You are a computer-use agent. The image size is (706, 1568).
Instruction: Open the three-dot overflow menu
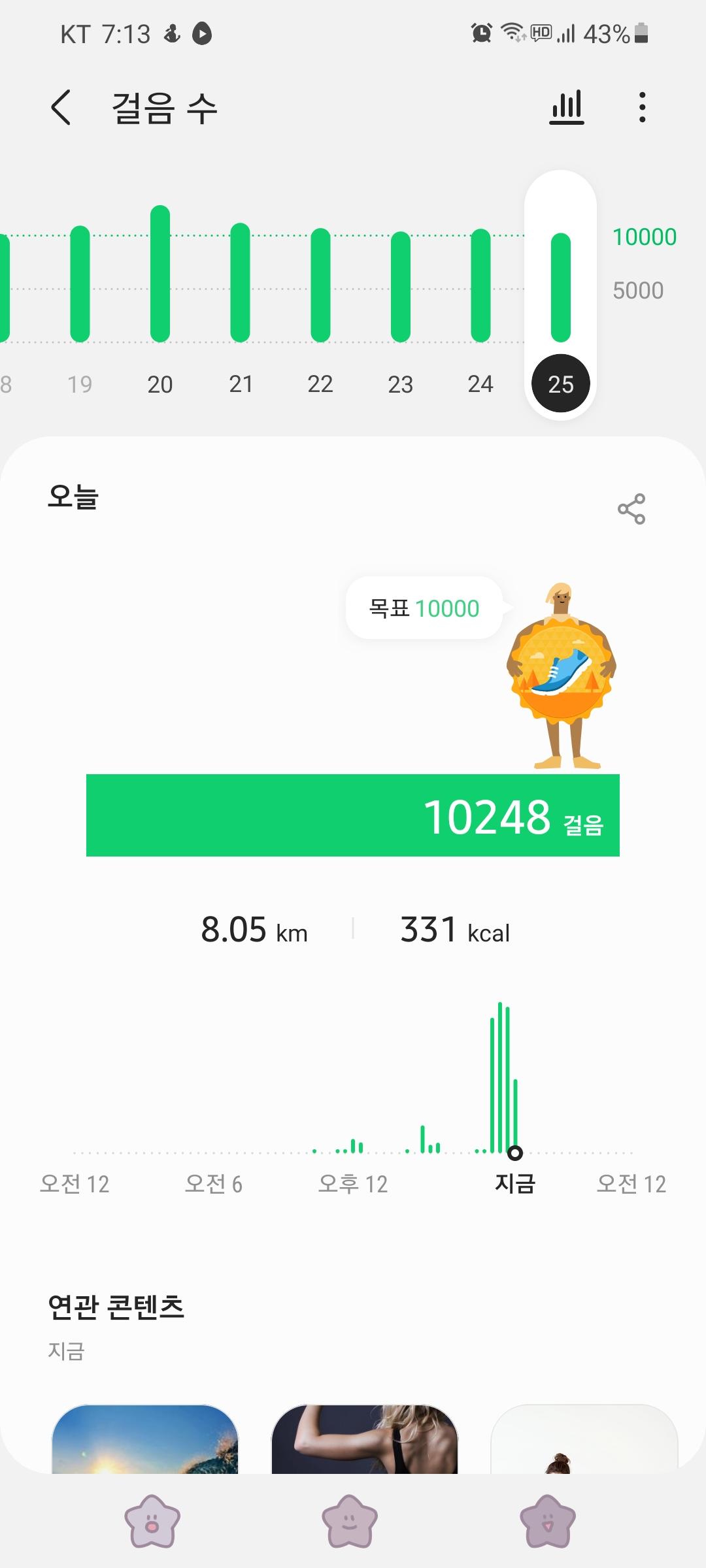coord(643,107)
